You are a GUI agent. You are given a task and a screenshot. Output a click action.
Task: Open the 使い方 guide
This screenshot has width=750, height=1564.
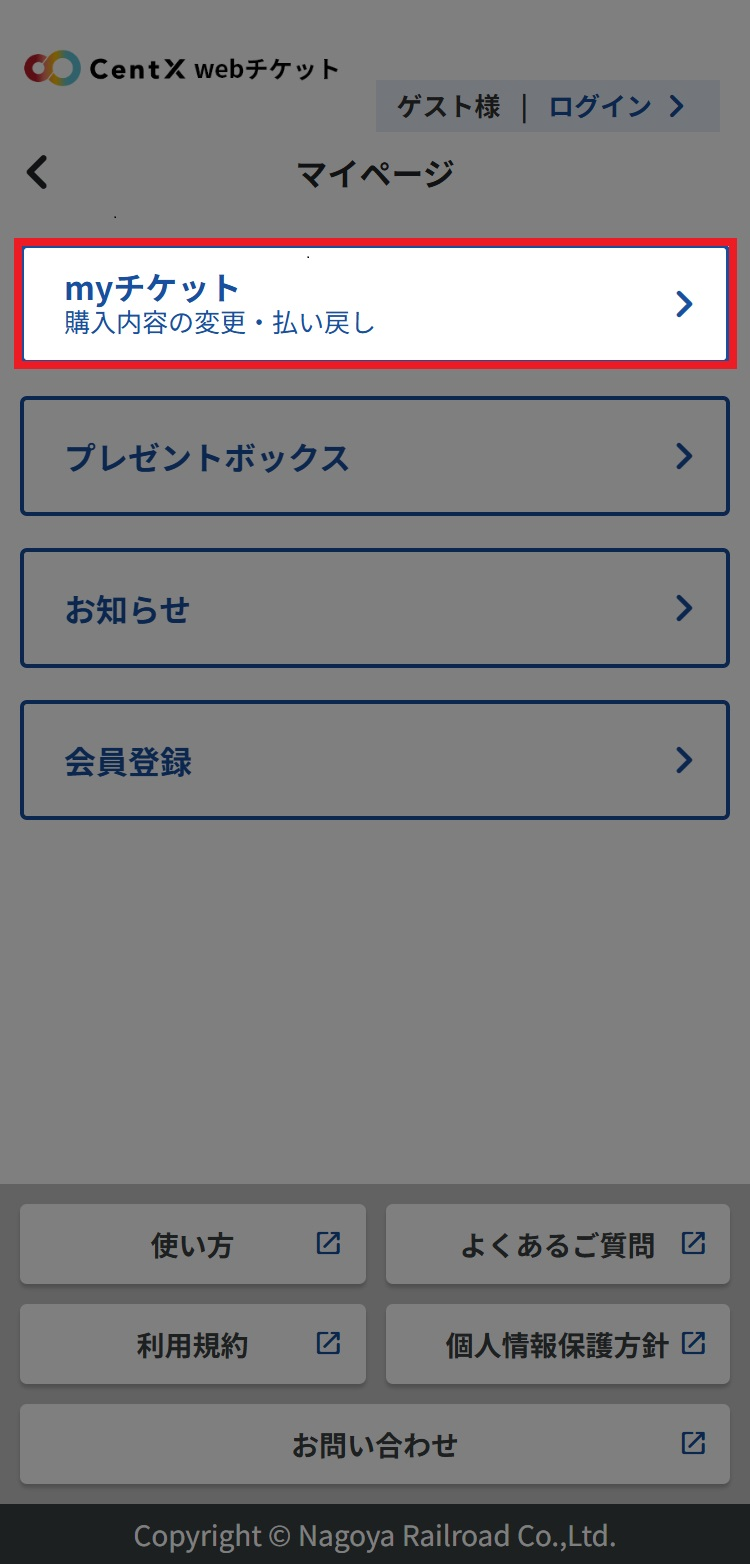click(193, 1245)
